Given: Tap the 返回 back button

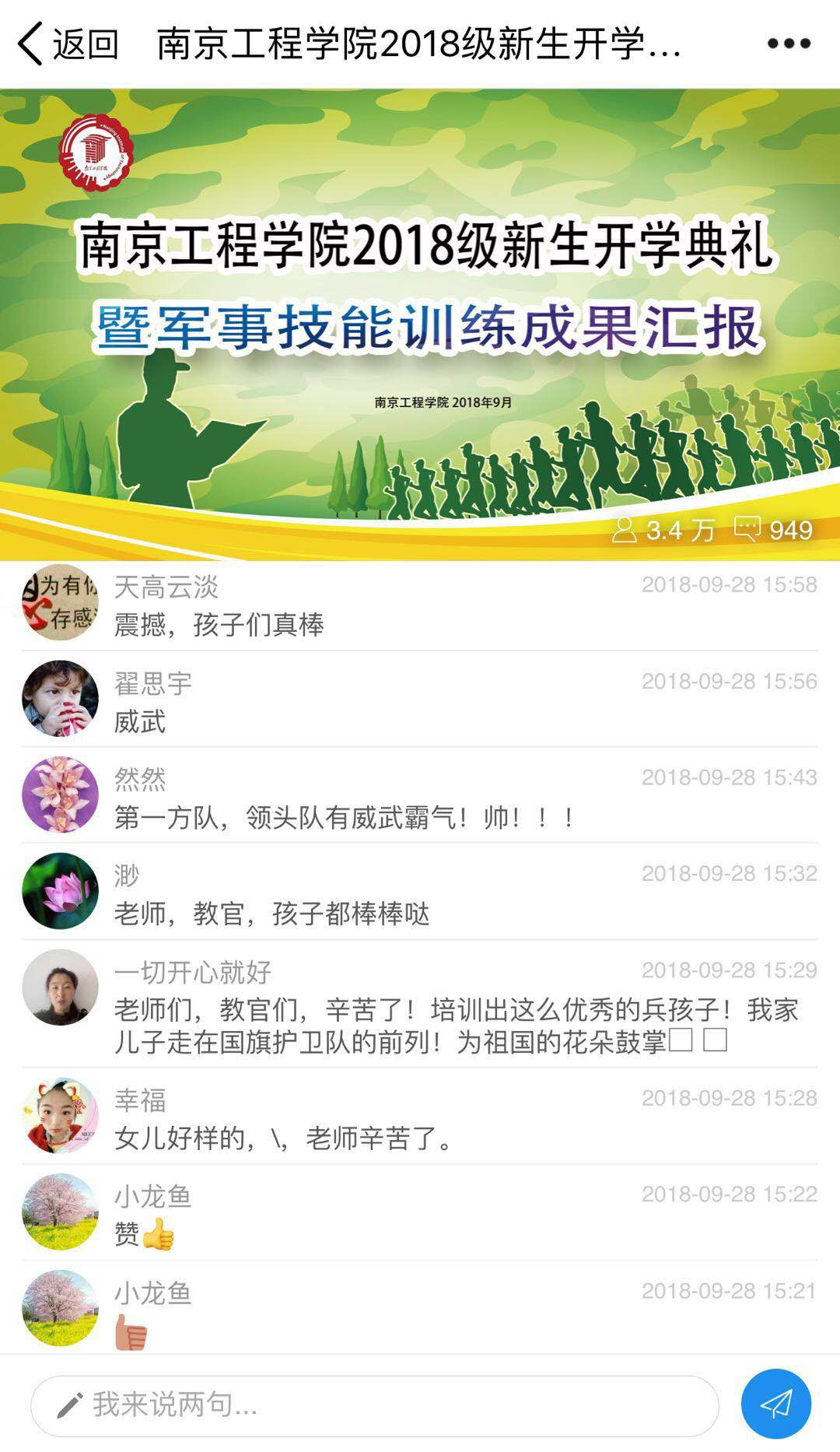Looking at the screenshot, I should coord(68,44).
